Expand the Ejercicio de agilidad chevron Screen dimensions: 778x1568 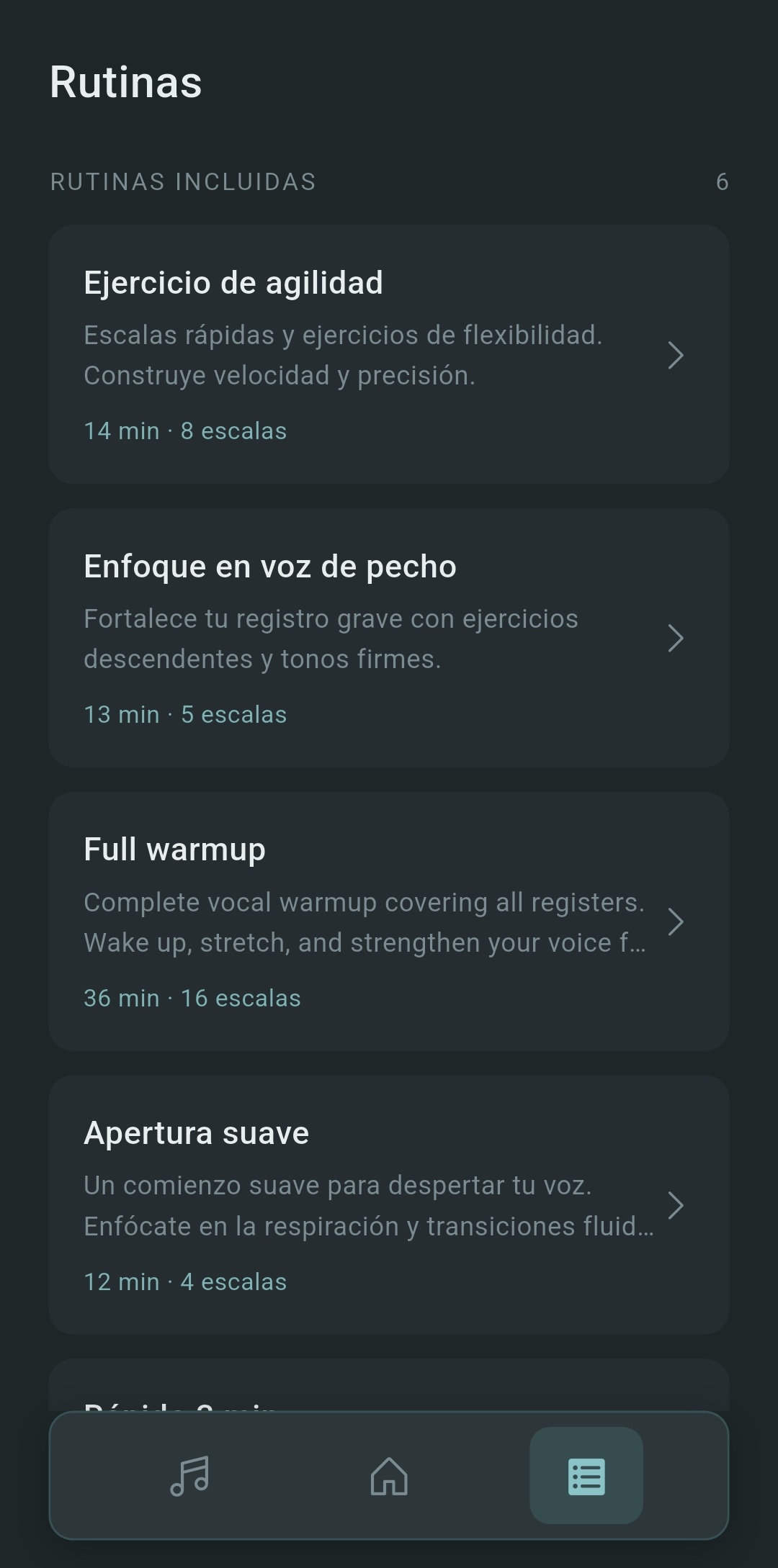(676, 354)
